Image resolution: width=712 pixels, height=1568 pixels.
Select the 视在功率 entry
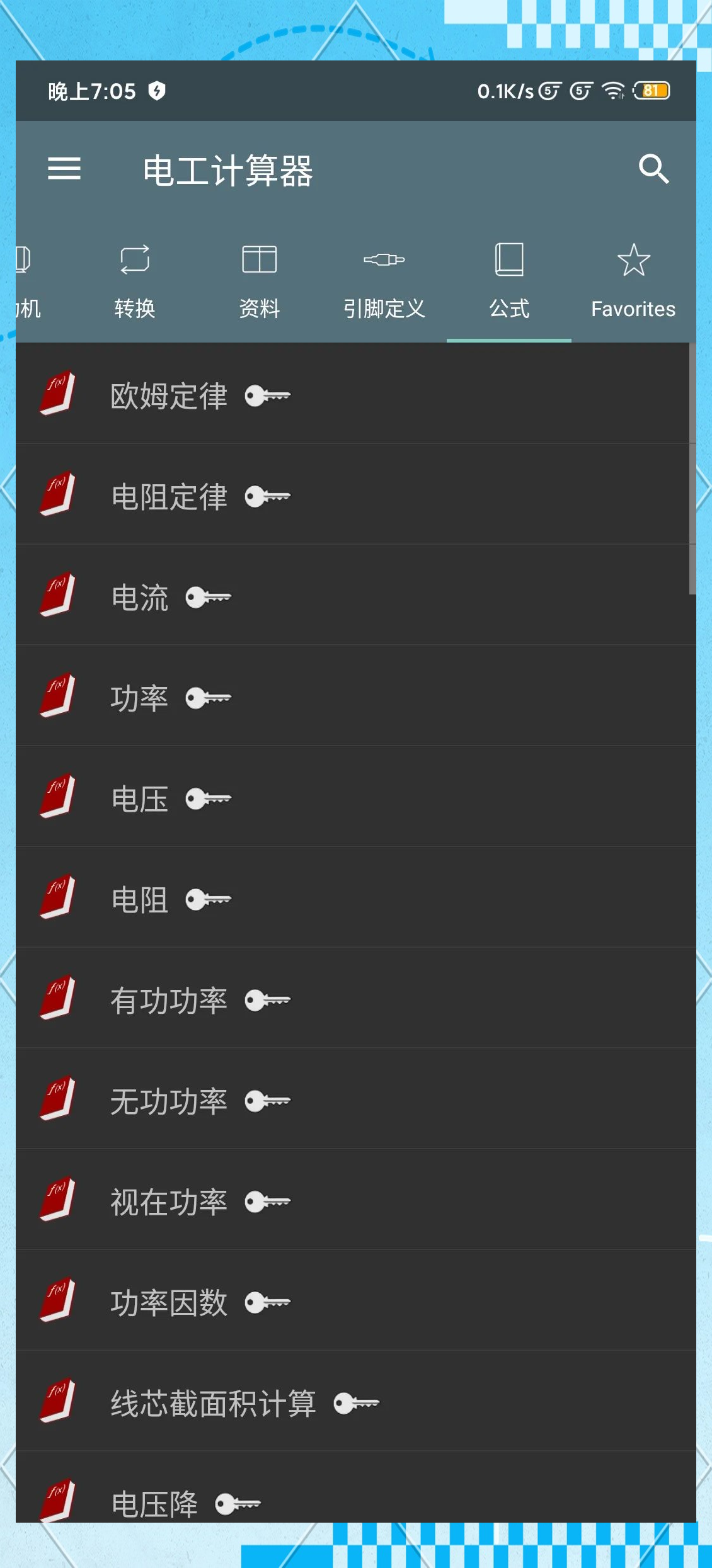[x=168, y=1202]
